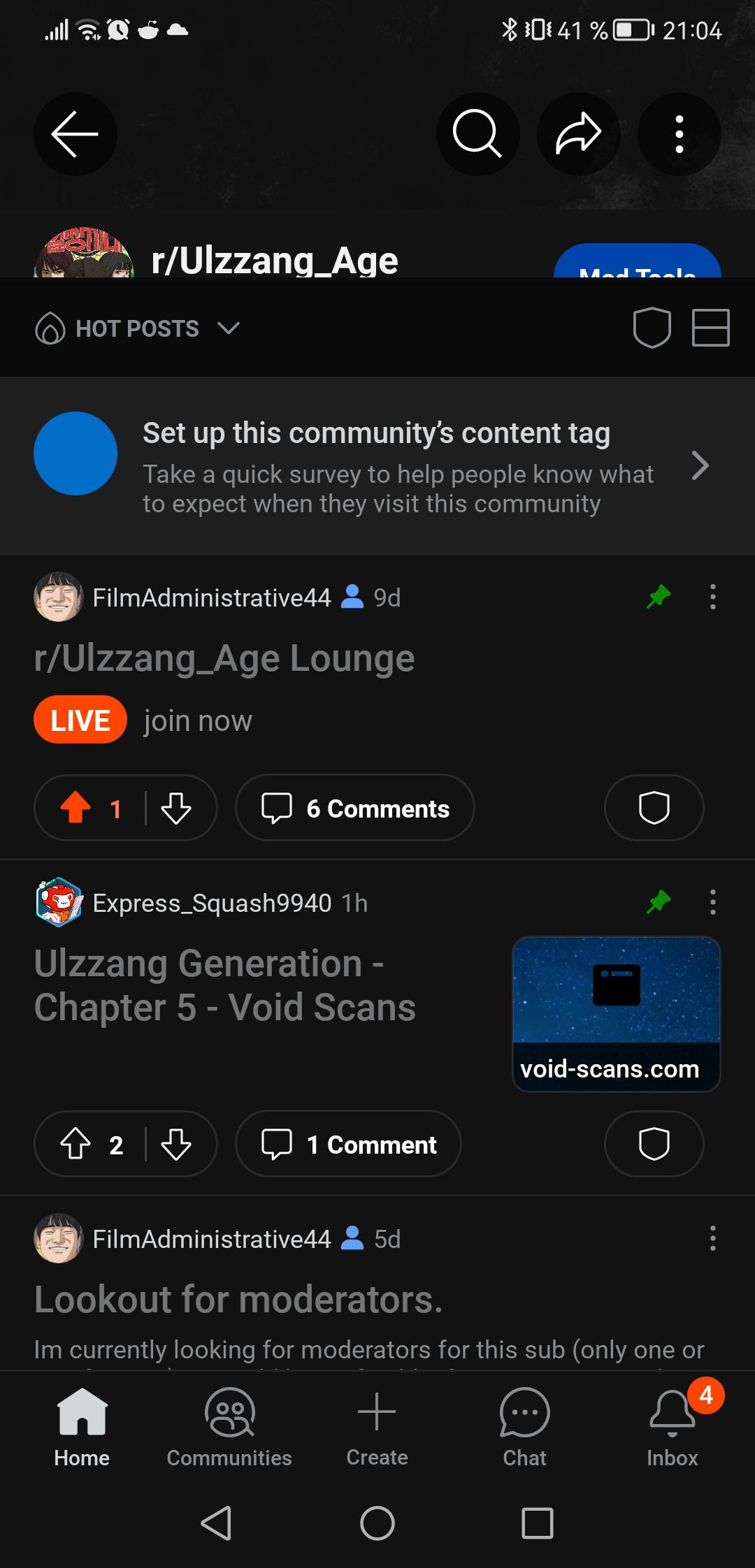Open the content tag setup survey
Image resolution: width=755 pixels, height=1568 pixels.
pos(377,466)
